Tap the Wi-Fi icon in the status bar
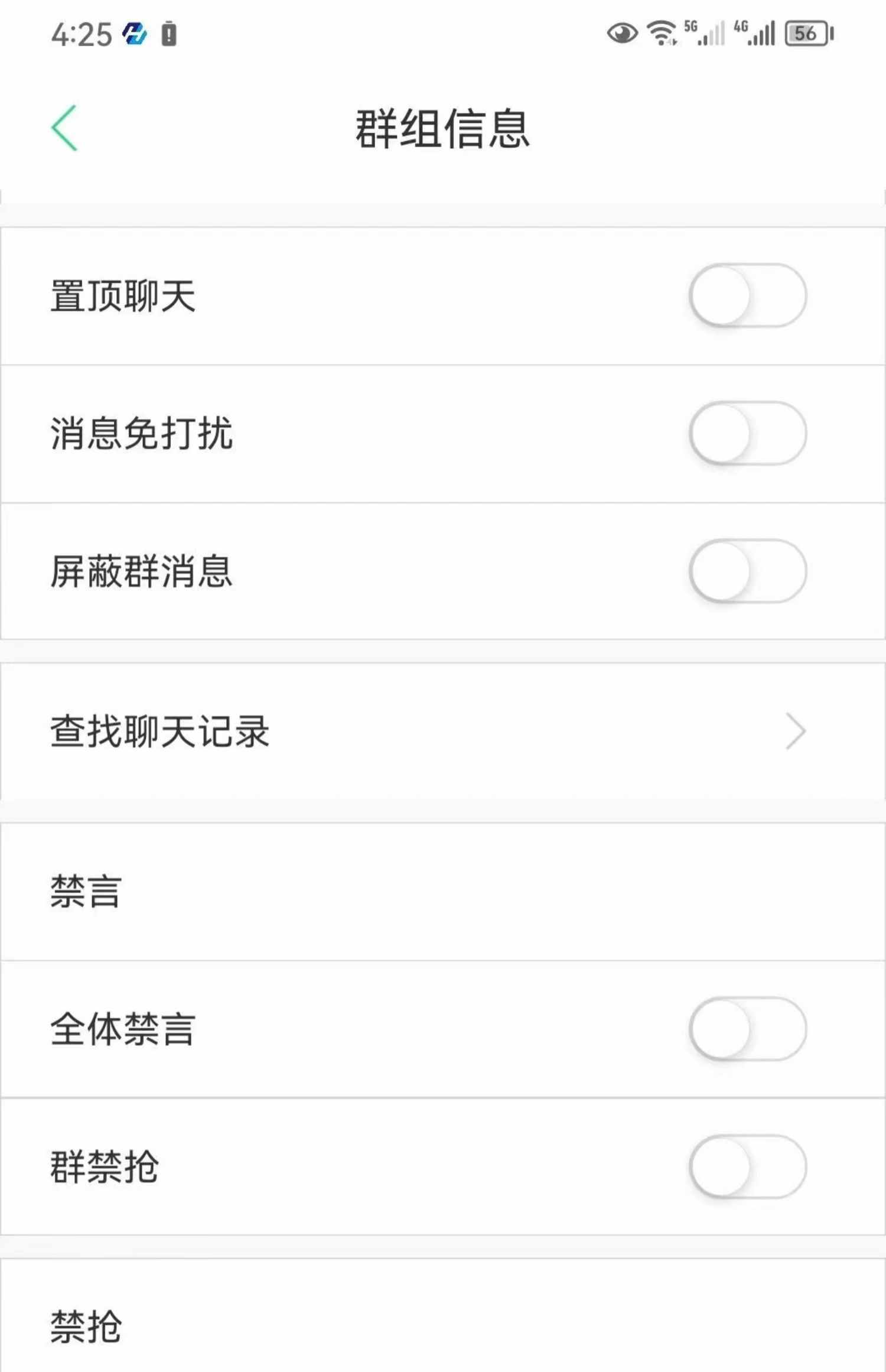The height and width of the screenshot is (1372, 886). point(662,34)
